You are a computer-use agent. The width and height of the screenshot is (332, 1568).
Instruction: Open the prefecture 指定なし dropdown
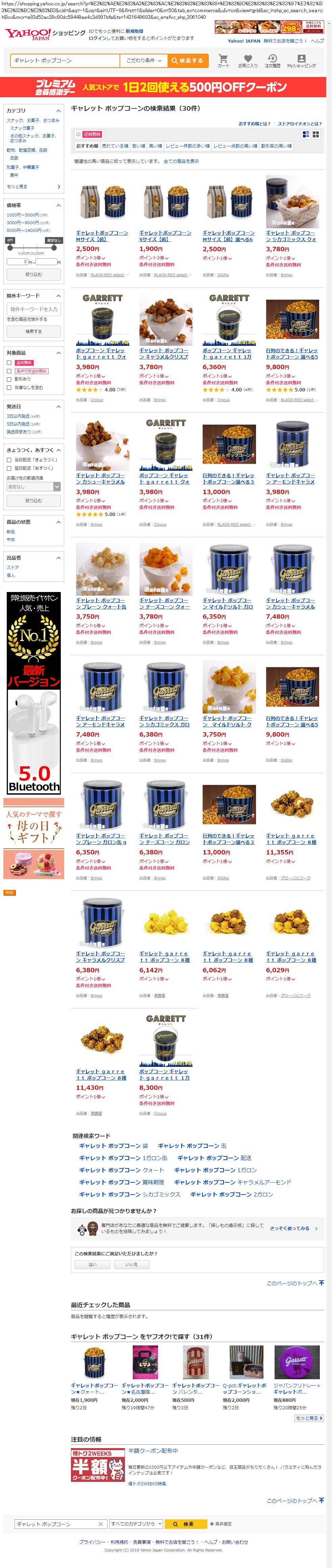[33, 486]
